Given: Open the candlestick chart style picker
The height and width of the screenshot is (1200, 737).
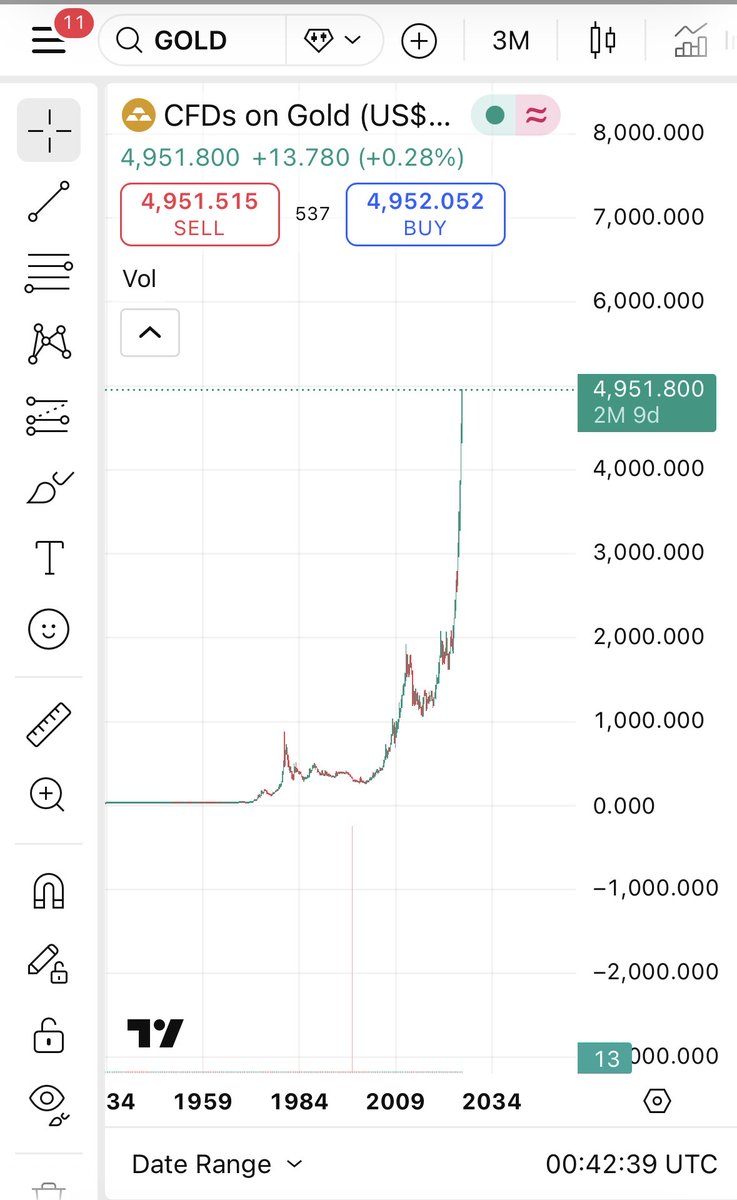Looking at the screenshot, I should (603, 41).
